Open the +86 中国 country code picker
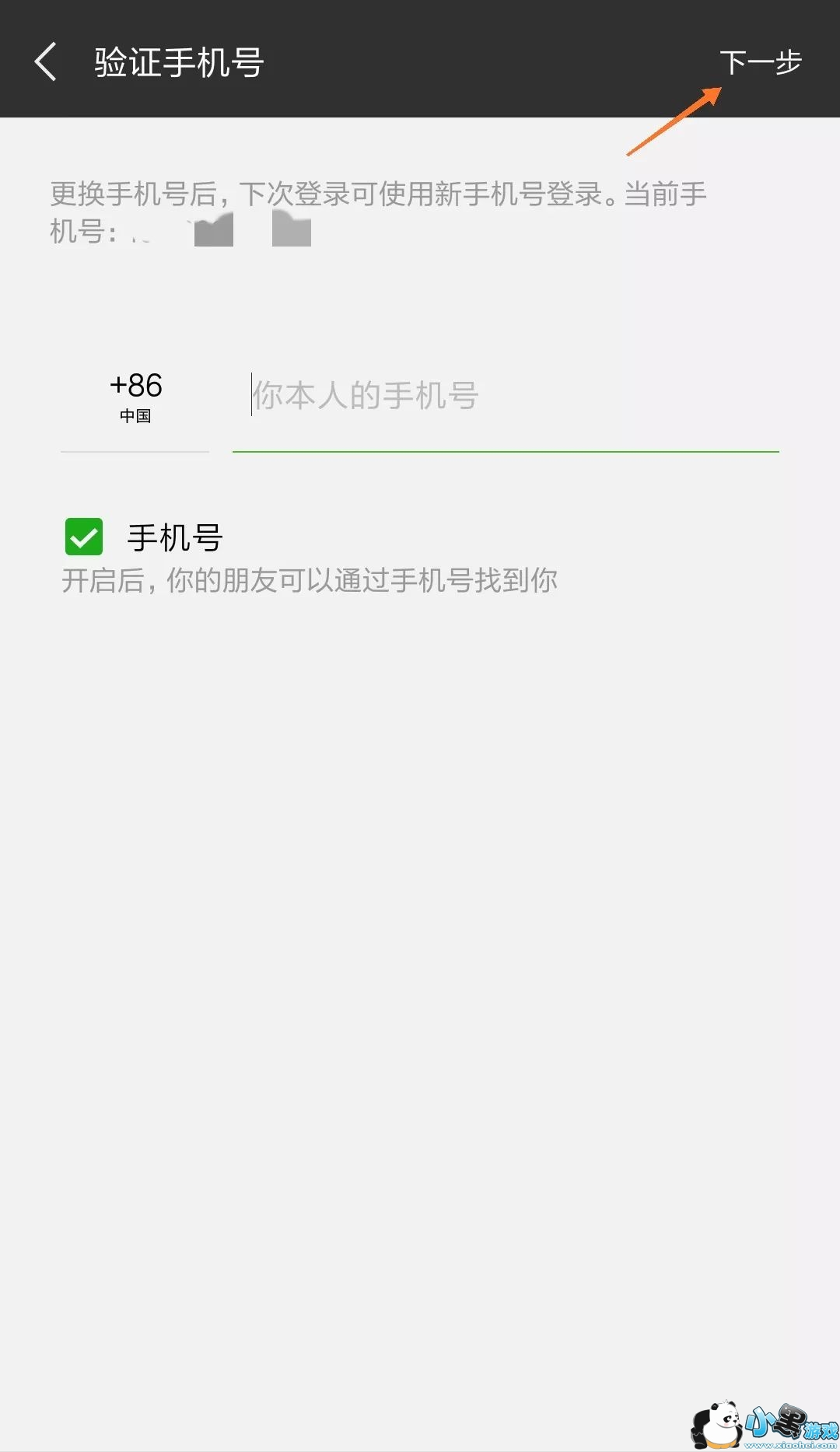The width and height of the screenshot is (840, 1452). pos(135,398)
